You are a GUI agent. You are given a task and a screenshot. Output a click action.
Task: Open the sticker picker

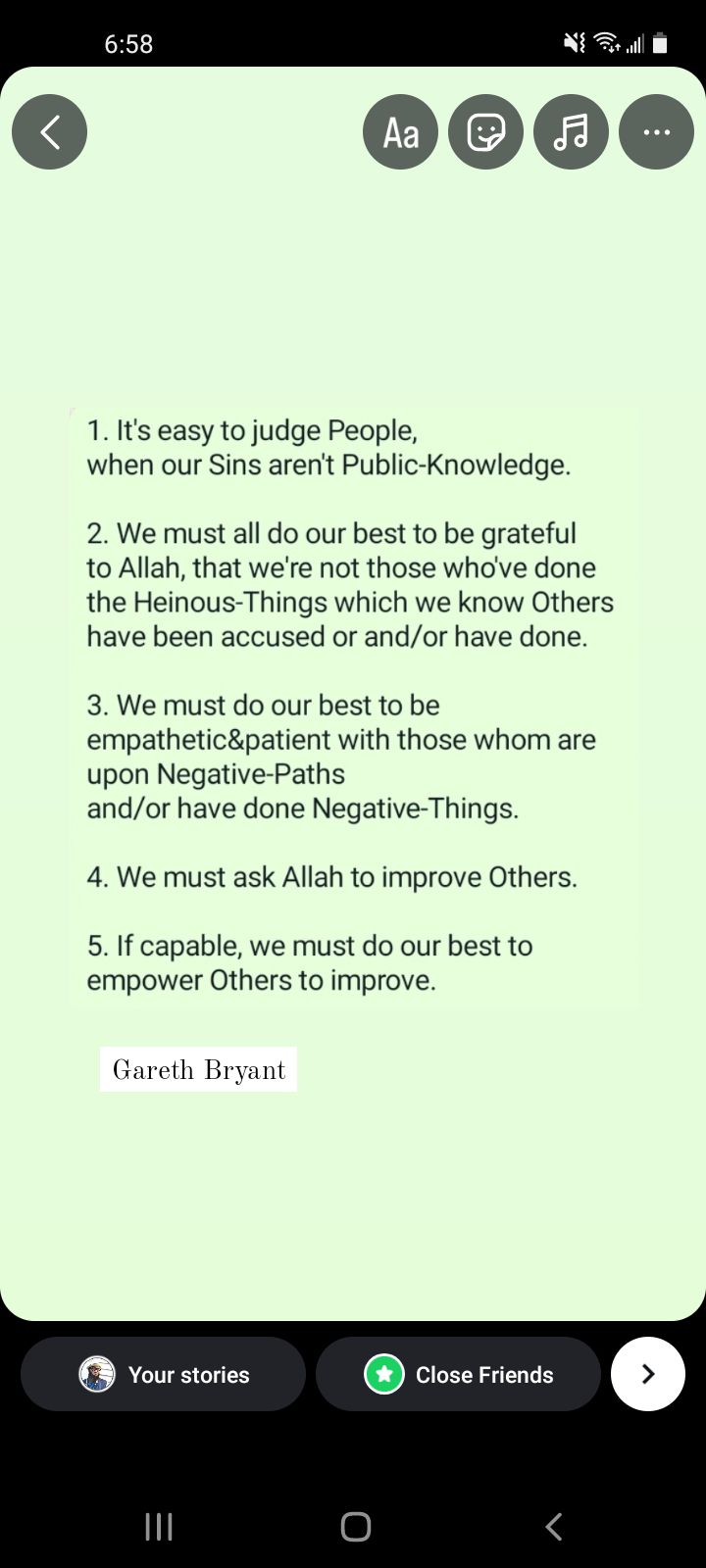click(x=485, y=131)
